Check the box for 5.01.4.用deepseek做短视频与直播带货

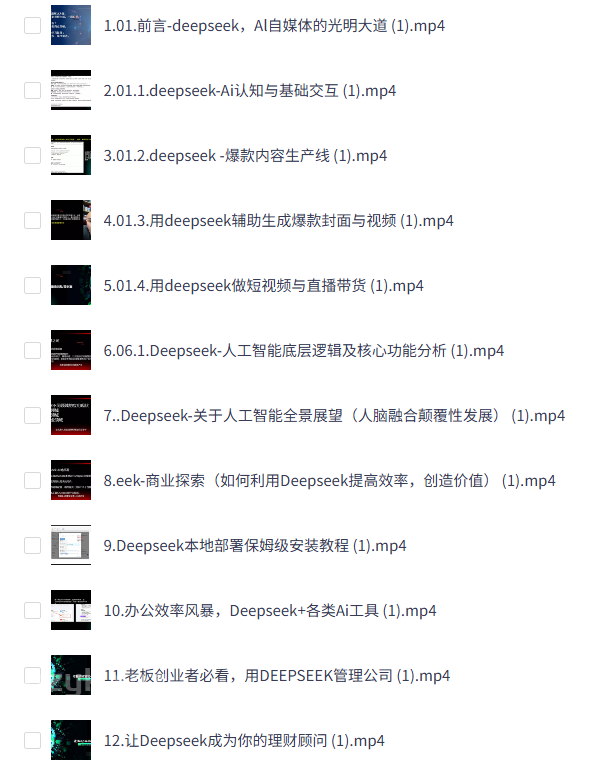click(32, 285)
